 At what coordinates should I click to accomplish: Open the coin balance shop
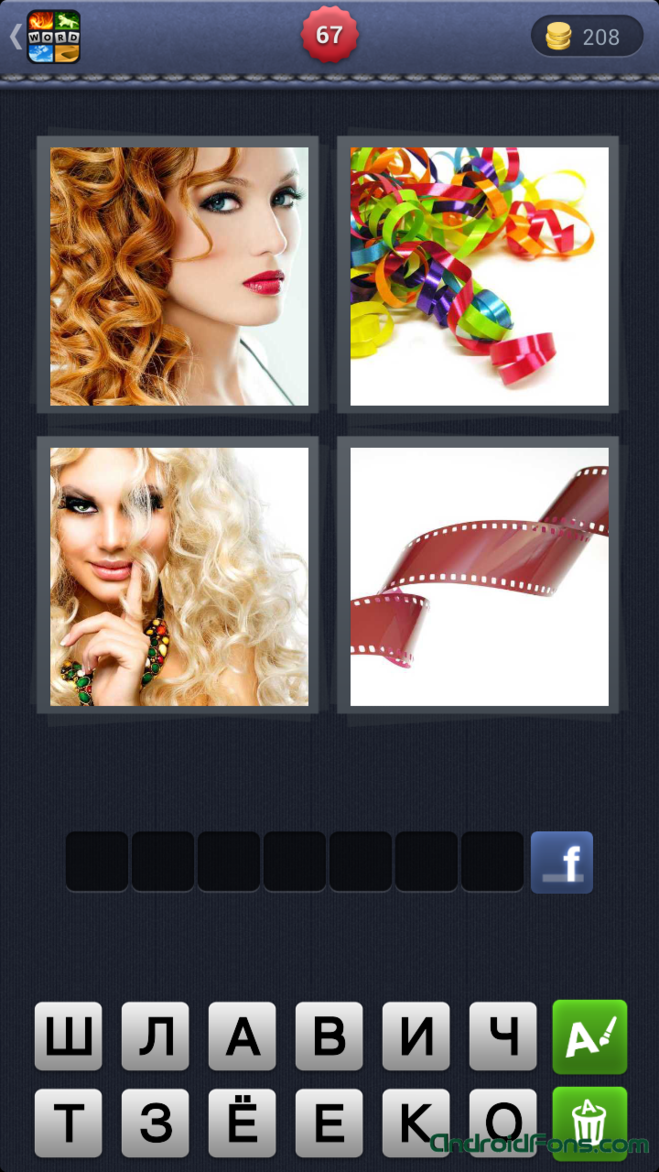click(587, 37)
